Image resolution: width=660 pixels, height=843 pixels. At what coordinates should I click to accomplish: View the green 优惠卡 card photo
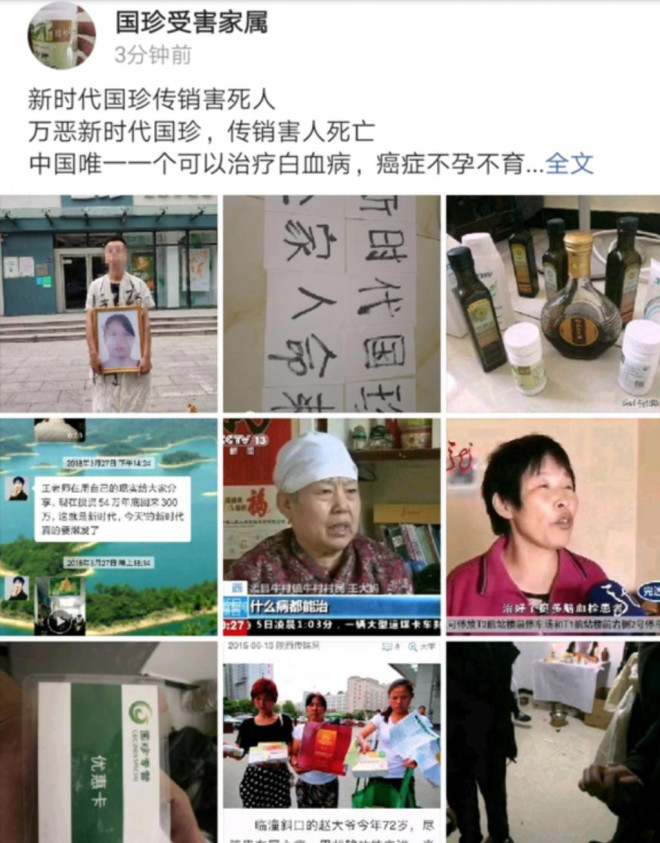[109, 743]
